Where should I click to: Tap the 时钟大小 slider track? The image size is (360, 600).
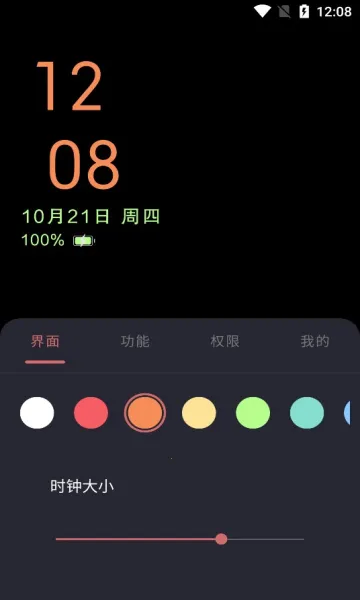coord(180,539)
